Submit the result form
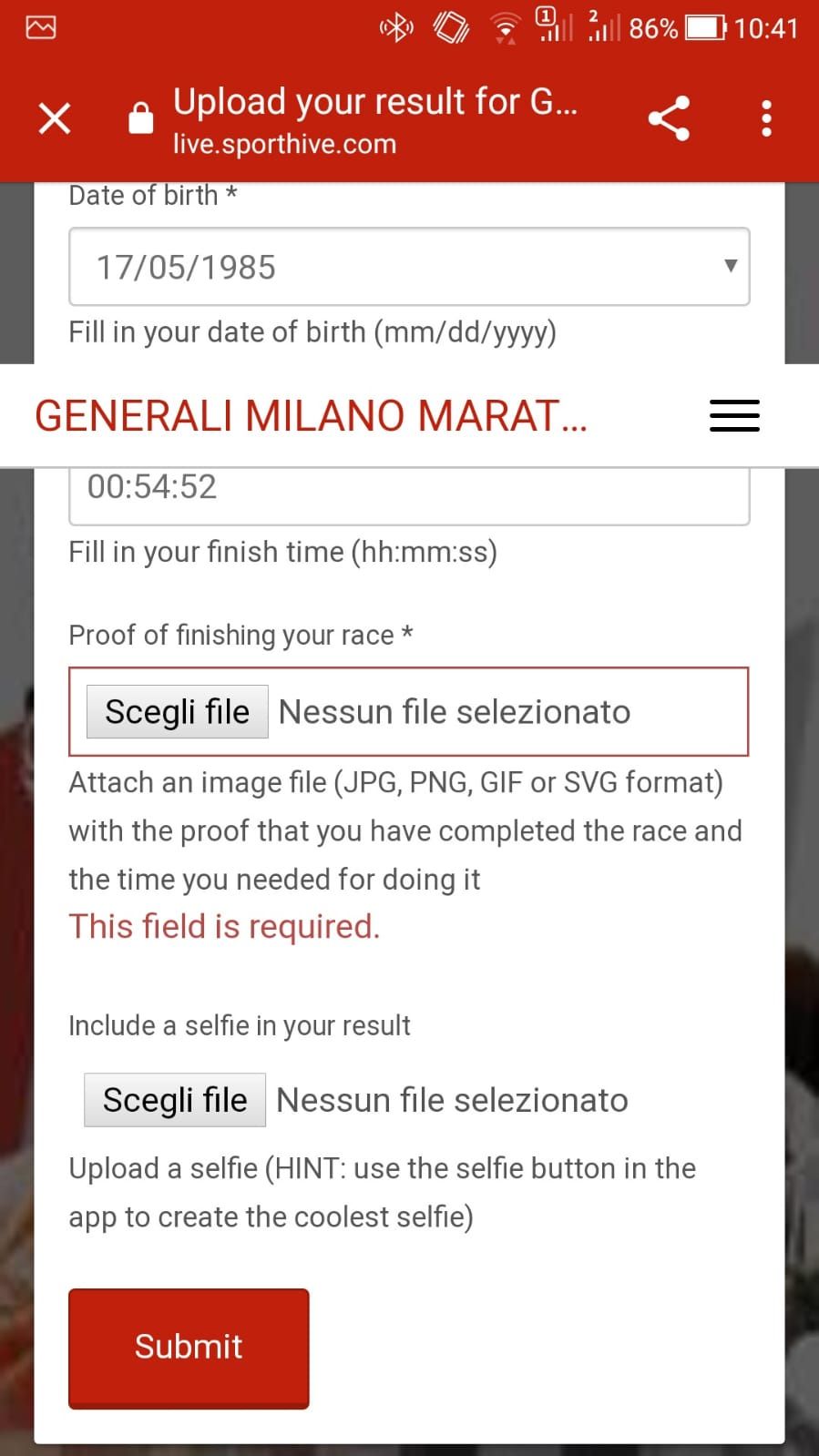The height and width of the screenshot is (1456, 819). [189, 1348]
